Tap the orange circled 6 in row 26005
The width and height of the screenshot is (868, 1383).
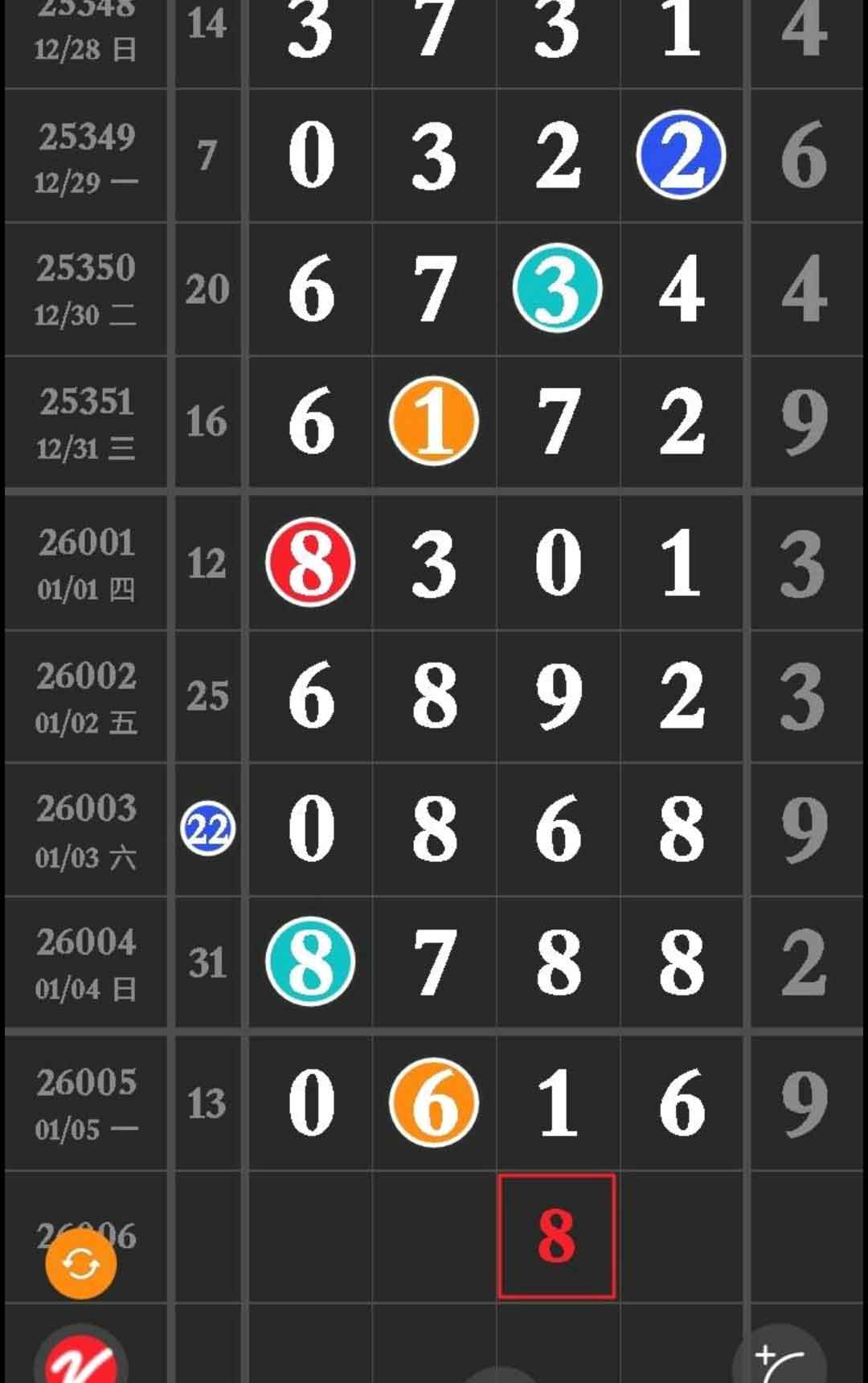point(434,1102)
